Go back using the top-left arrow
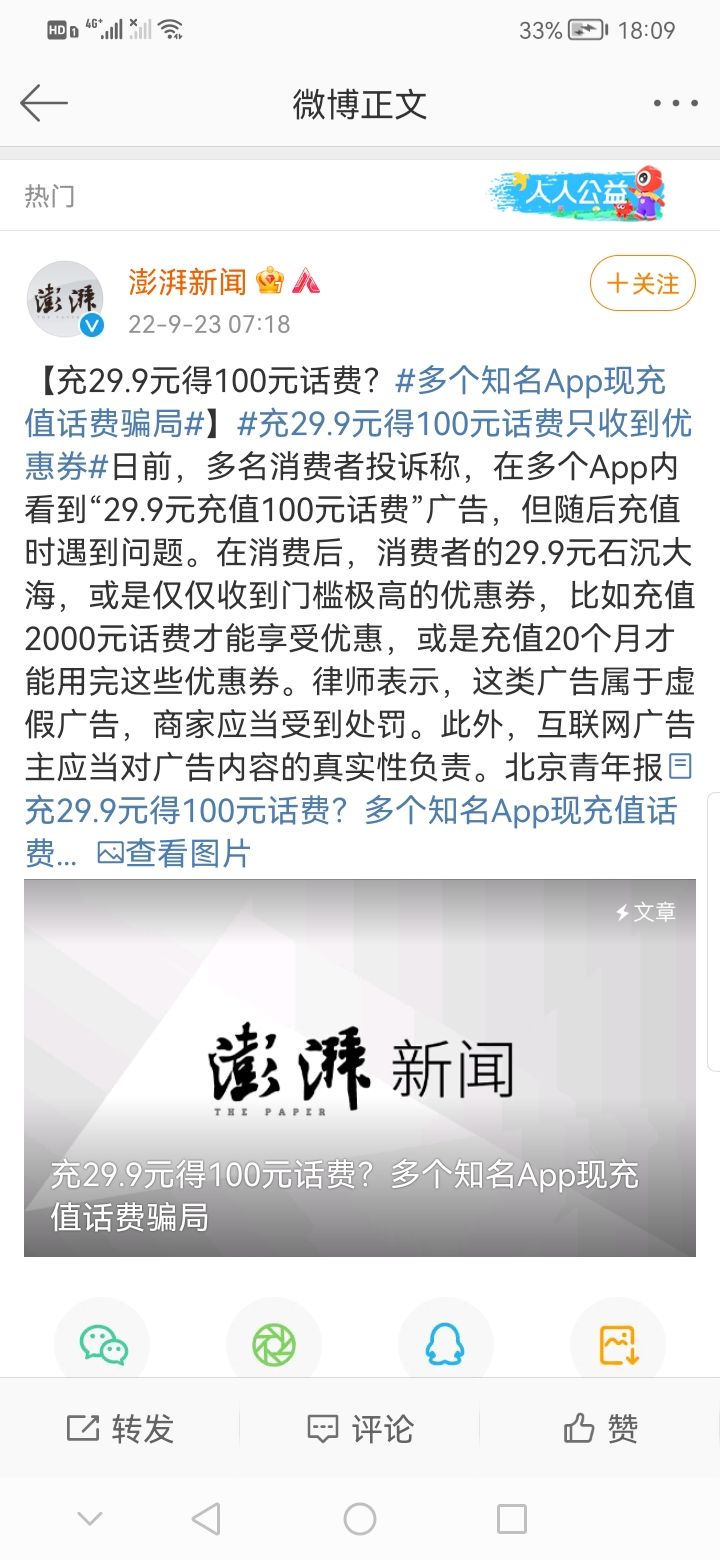The height and width of the screenshot is (1560, 720). click(x=44, y=103)
